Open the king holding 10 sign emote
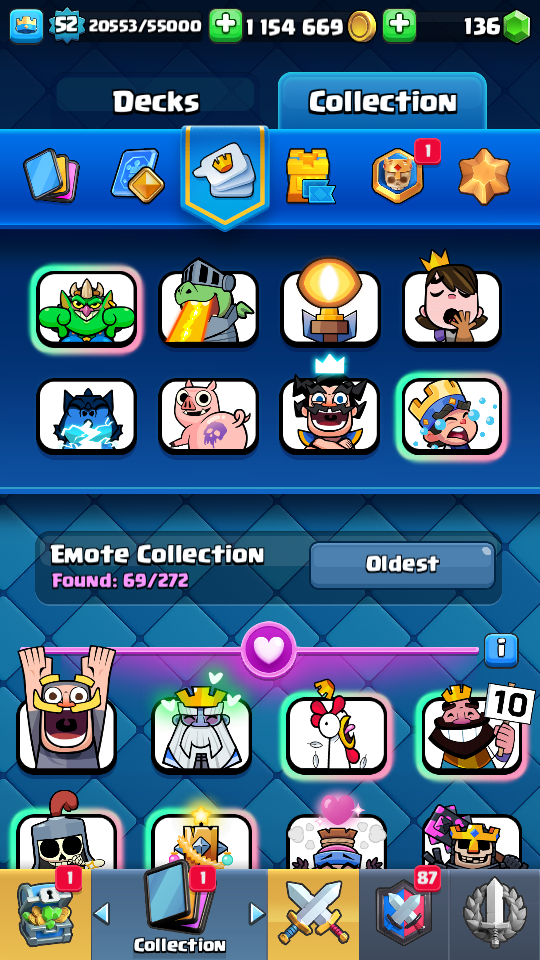 click(x=474, y=729)
